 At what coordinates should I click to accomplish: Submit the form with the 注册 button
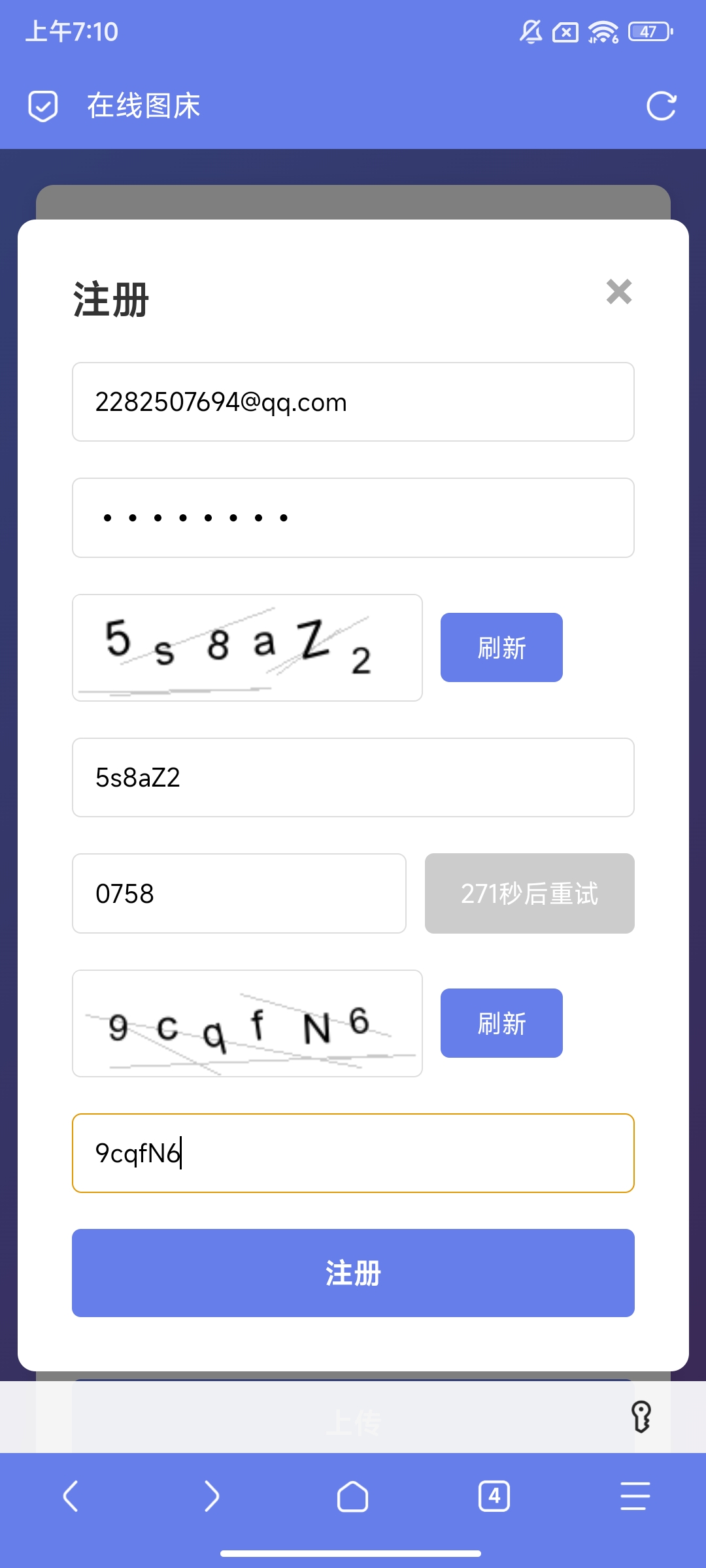[353, 1273]
